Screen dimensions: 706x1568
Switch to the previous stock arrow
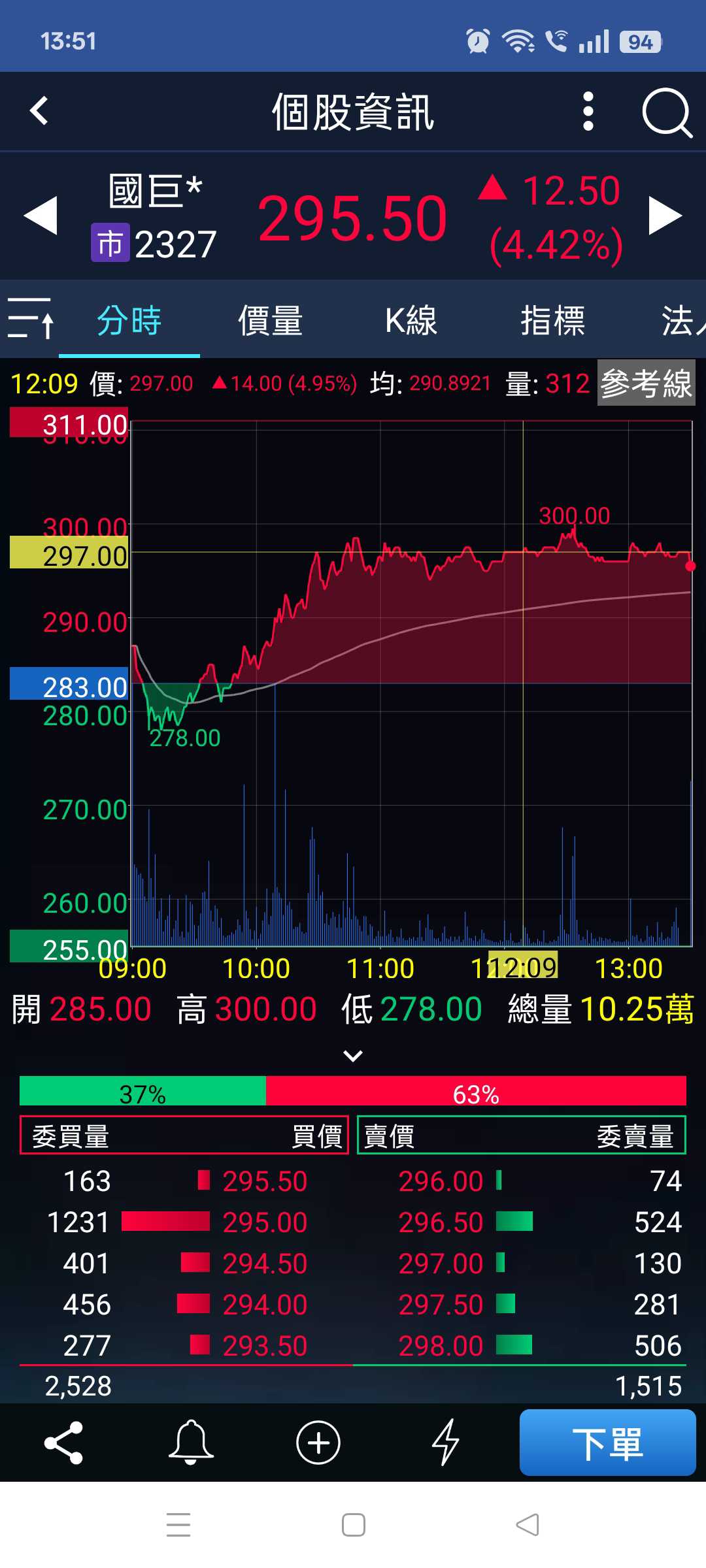(x=41, y=216)
